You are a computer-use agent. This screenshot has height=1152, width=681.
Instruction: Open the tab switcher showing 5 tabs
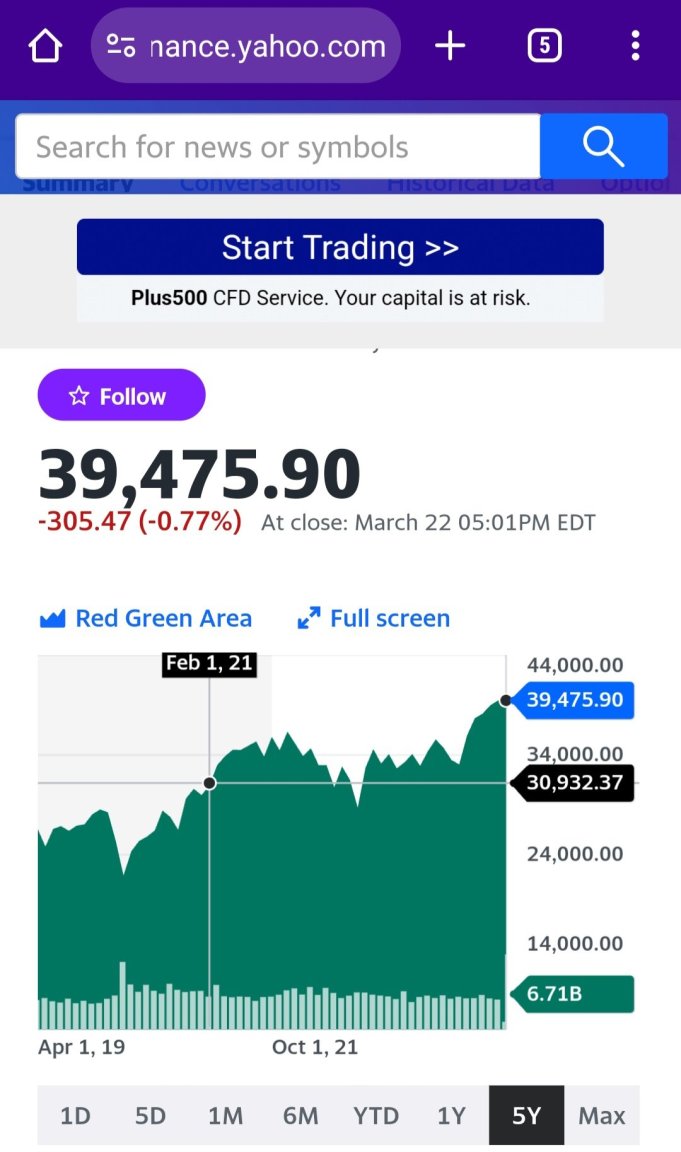click(544, 46)
